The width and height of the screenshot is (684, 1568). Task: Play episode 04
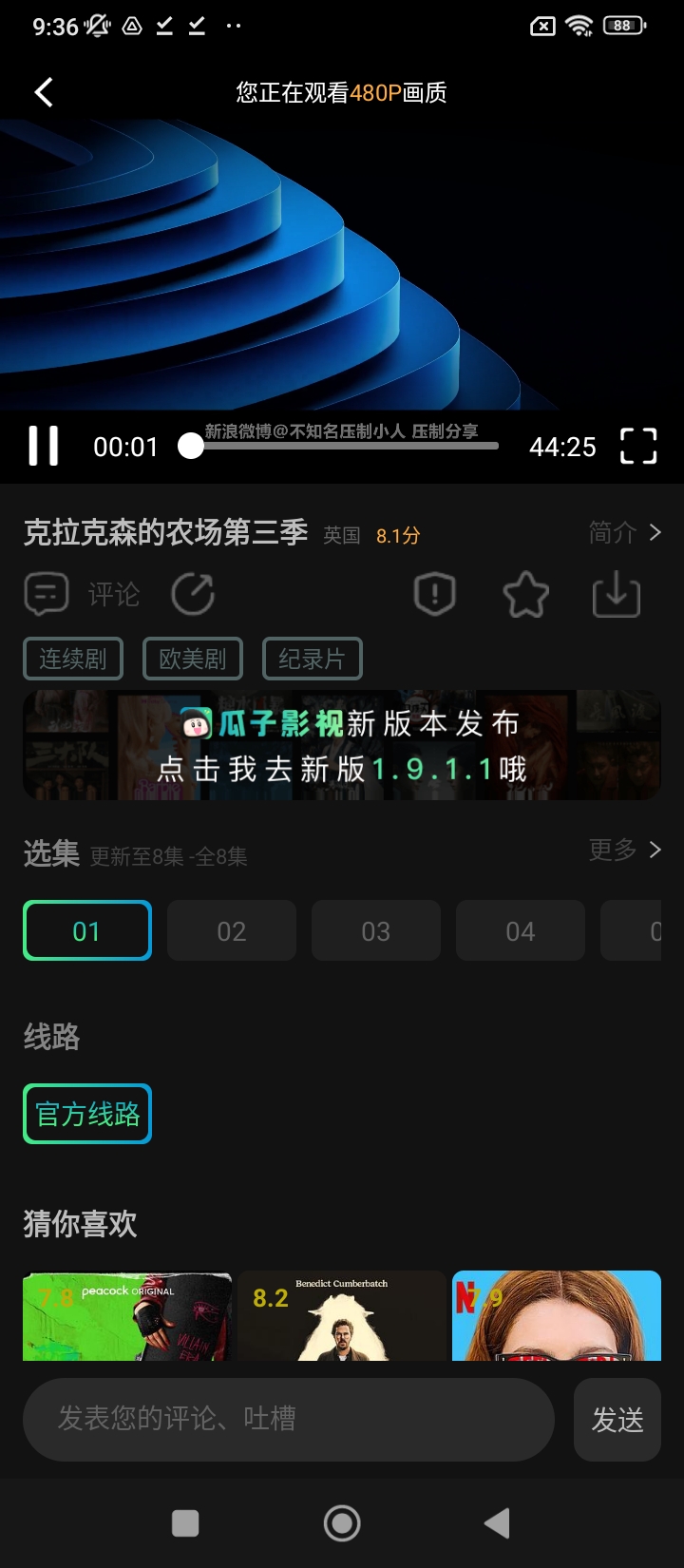coord(520,931)
